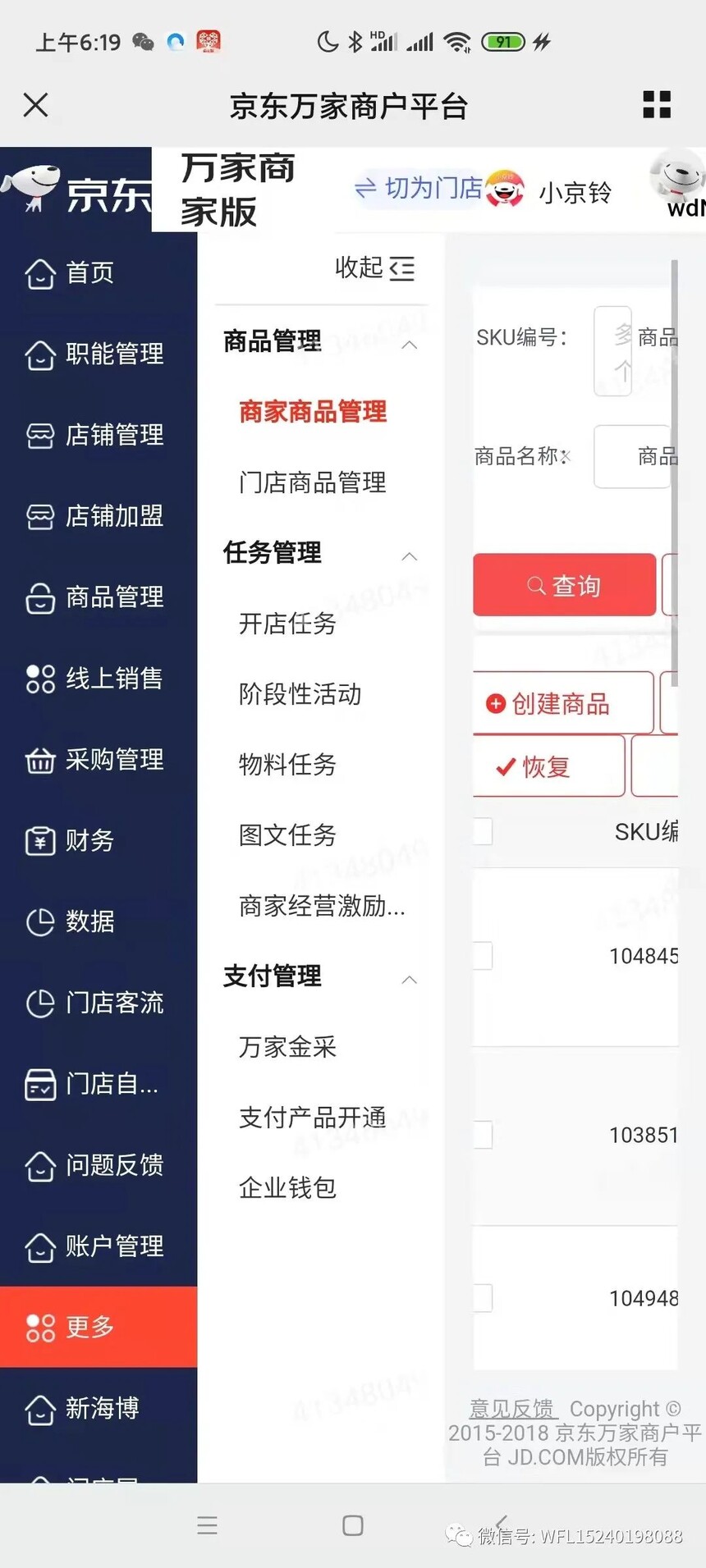Open the four-square grid menu
Image resolution: width=706 pixels, height=1568 pixels.
point(657,105)
